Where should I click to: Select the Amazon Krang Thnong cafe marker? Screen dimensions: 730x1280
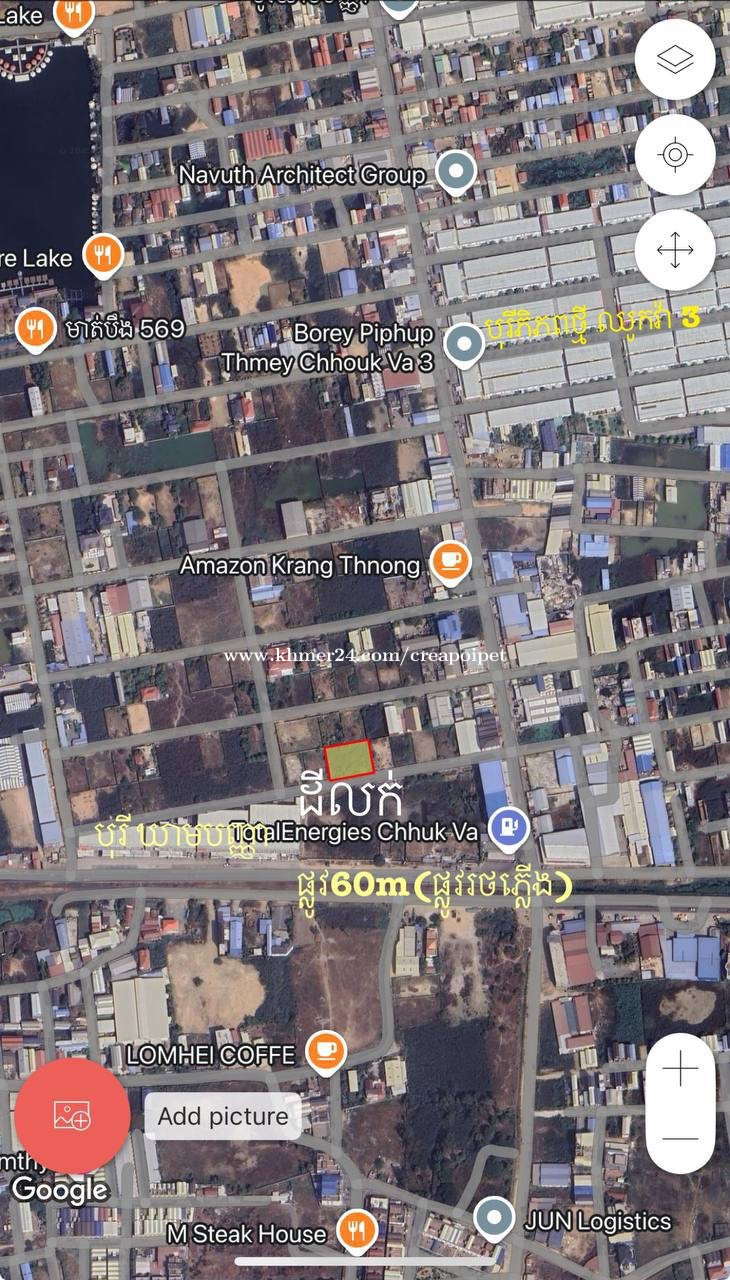(450, 563)
